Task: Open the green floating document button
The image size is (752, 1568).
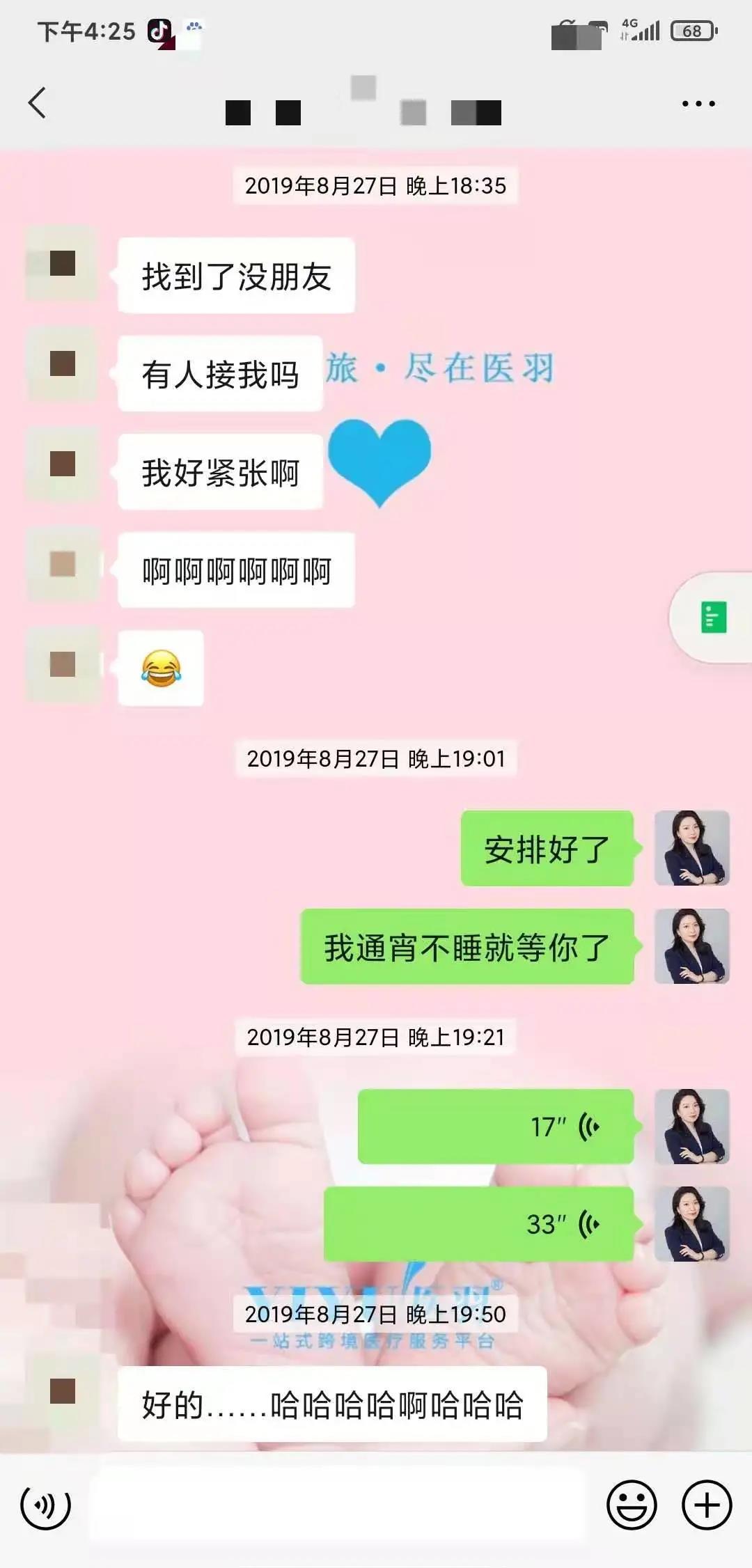Action: tap(713, 617)
